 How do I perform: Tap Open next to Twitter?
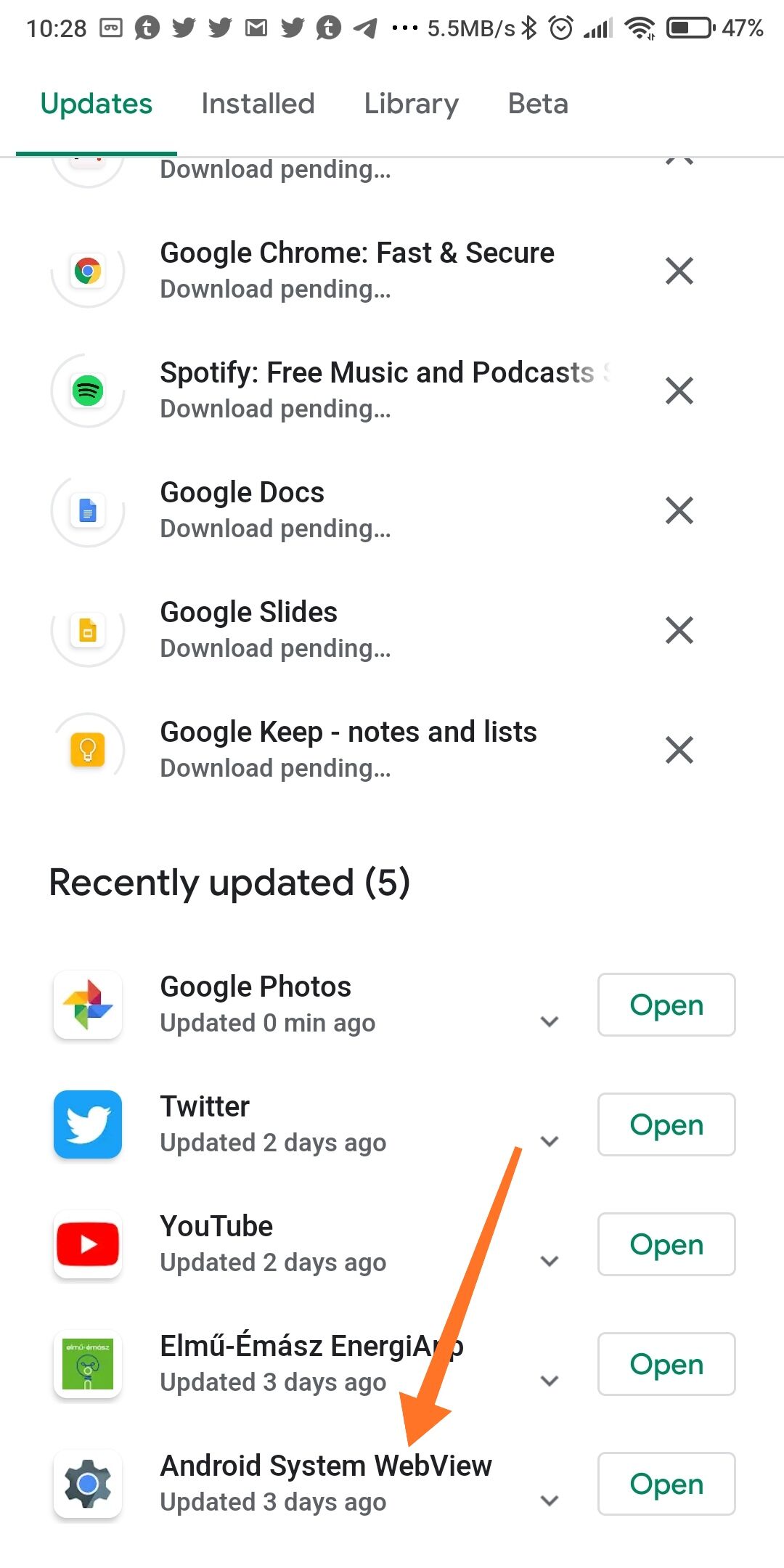666,1124
